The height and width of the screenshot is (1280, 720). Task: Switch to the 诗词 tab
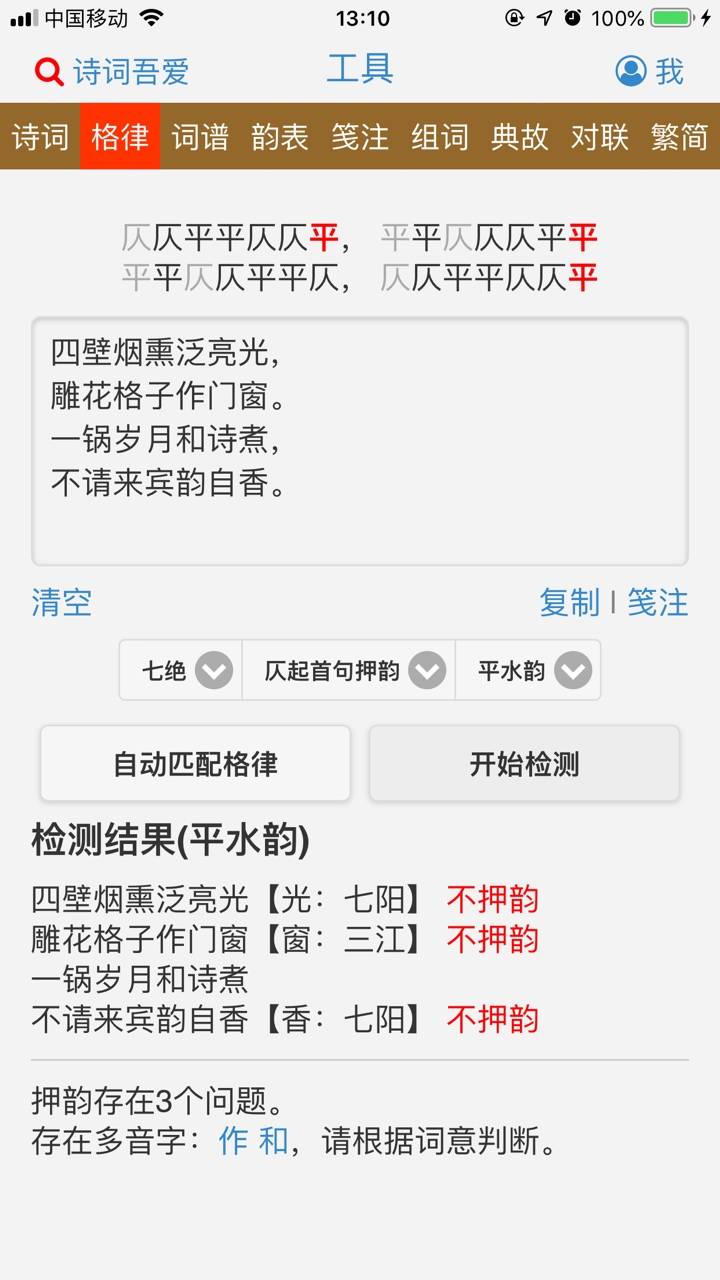pos(40,136)
